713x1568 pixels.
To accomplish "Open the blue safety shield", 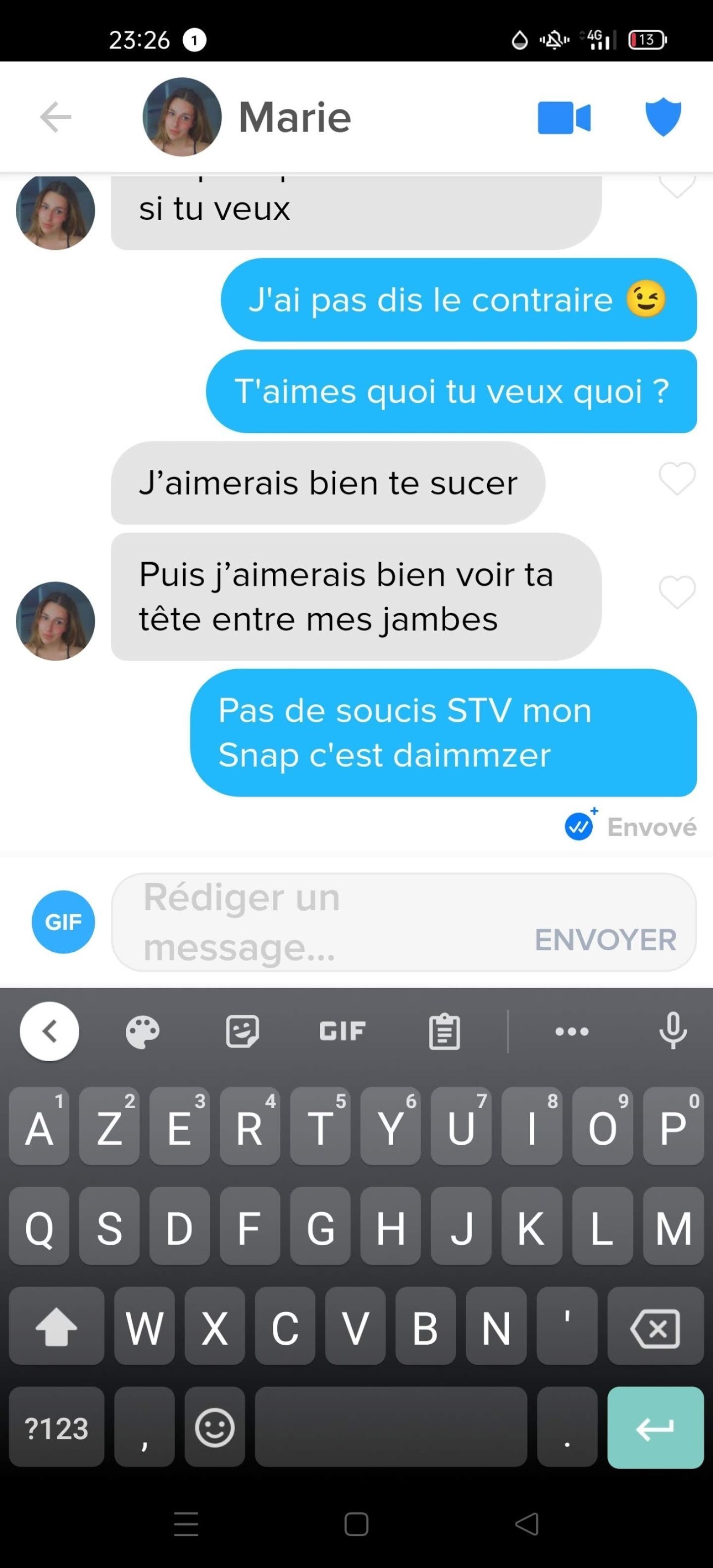I will (663, 116).
